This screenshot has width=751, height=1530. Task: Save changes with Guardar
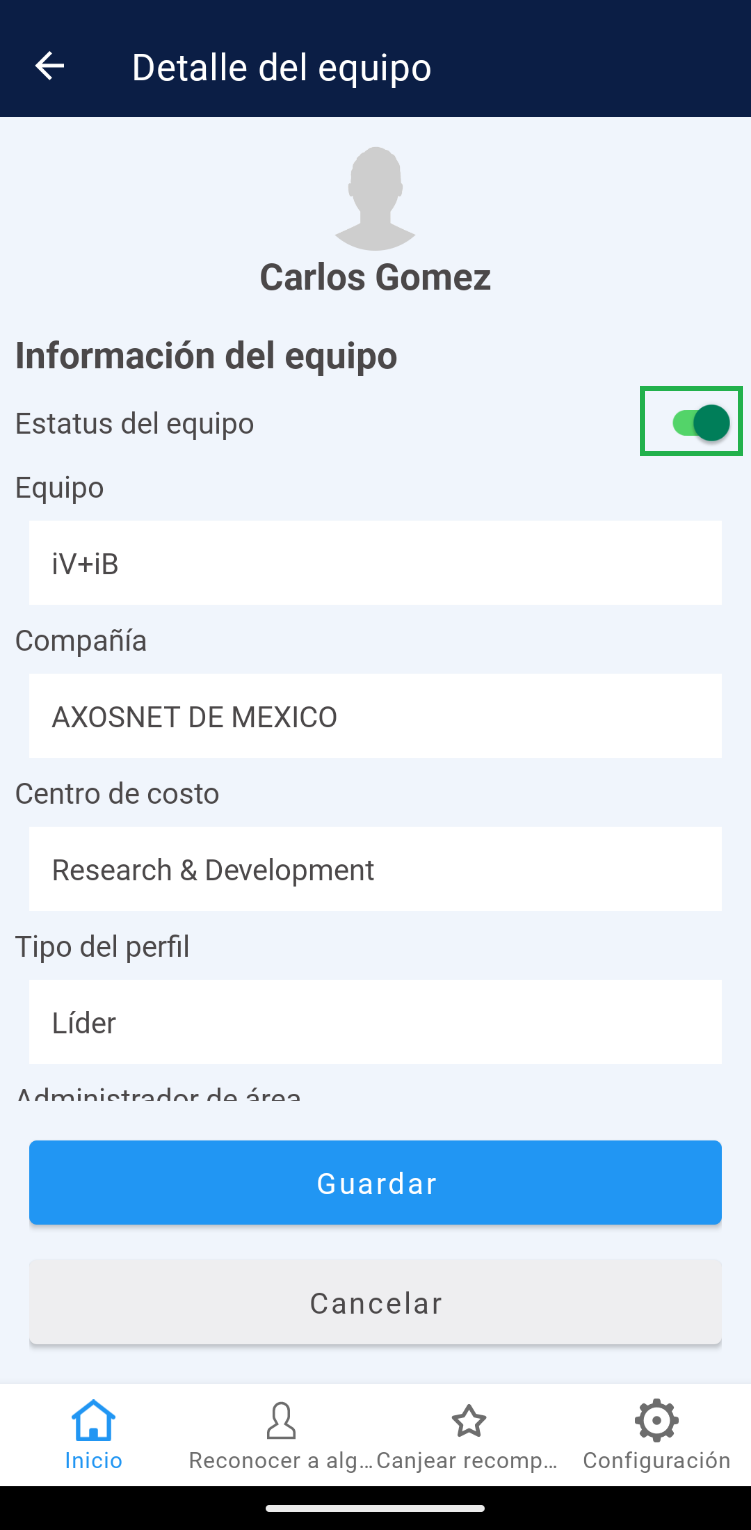[x=375, y=1183]
